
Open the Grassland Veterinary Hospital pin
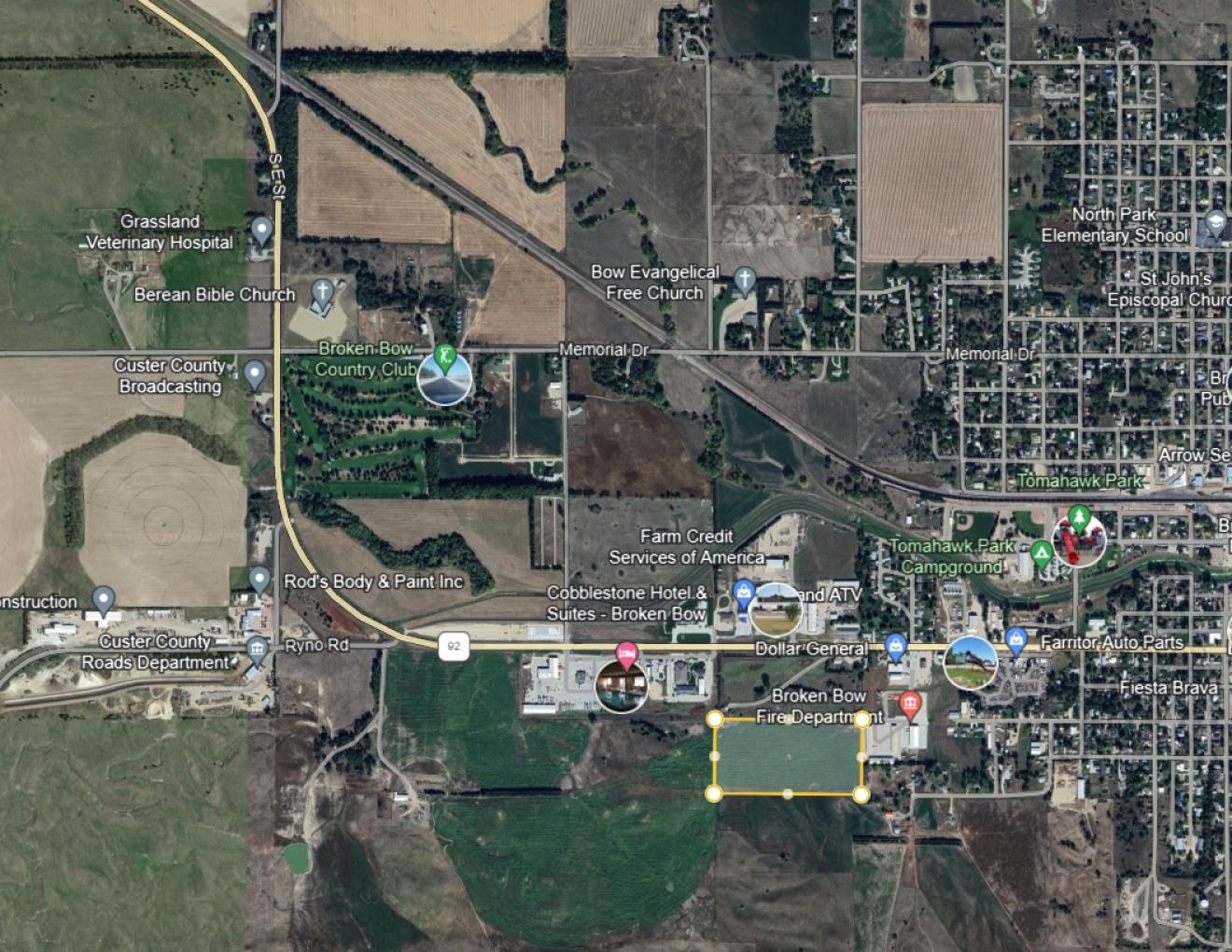(x=261, y=229)
